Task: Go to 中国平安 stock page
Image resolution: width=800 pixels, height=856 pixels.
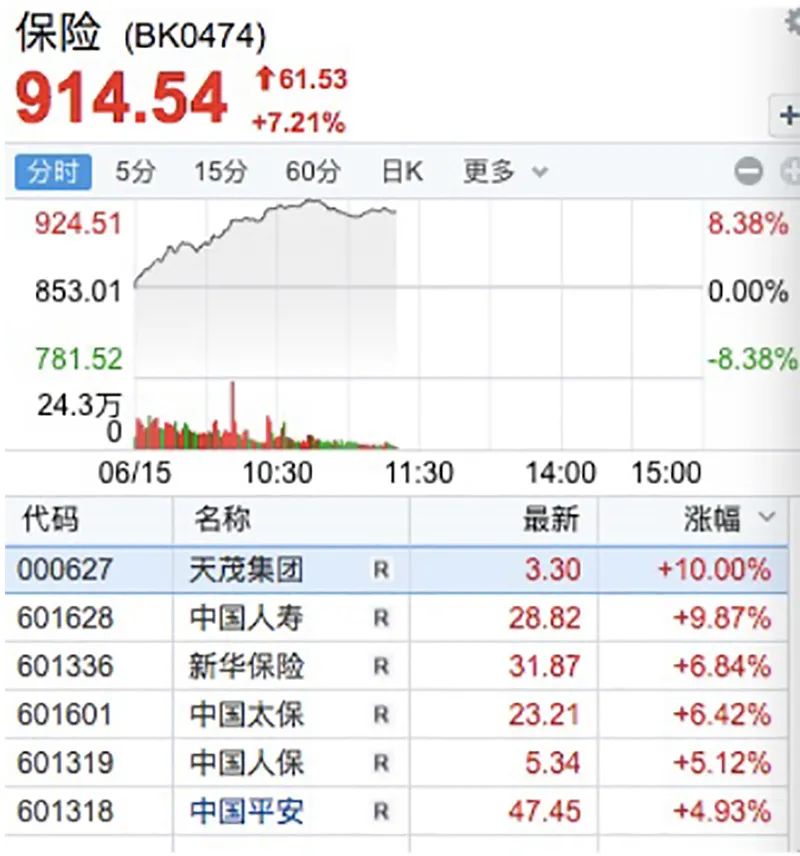Action: (246, 811)
